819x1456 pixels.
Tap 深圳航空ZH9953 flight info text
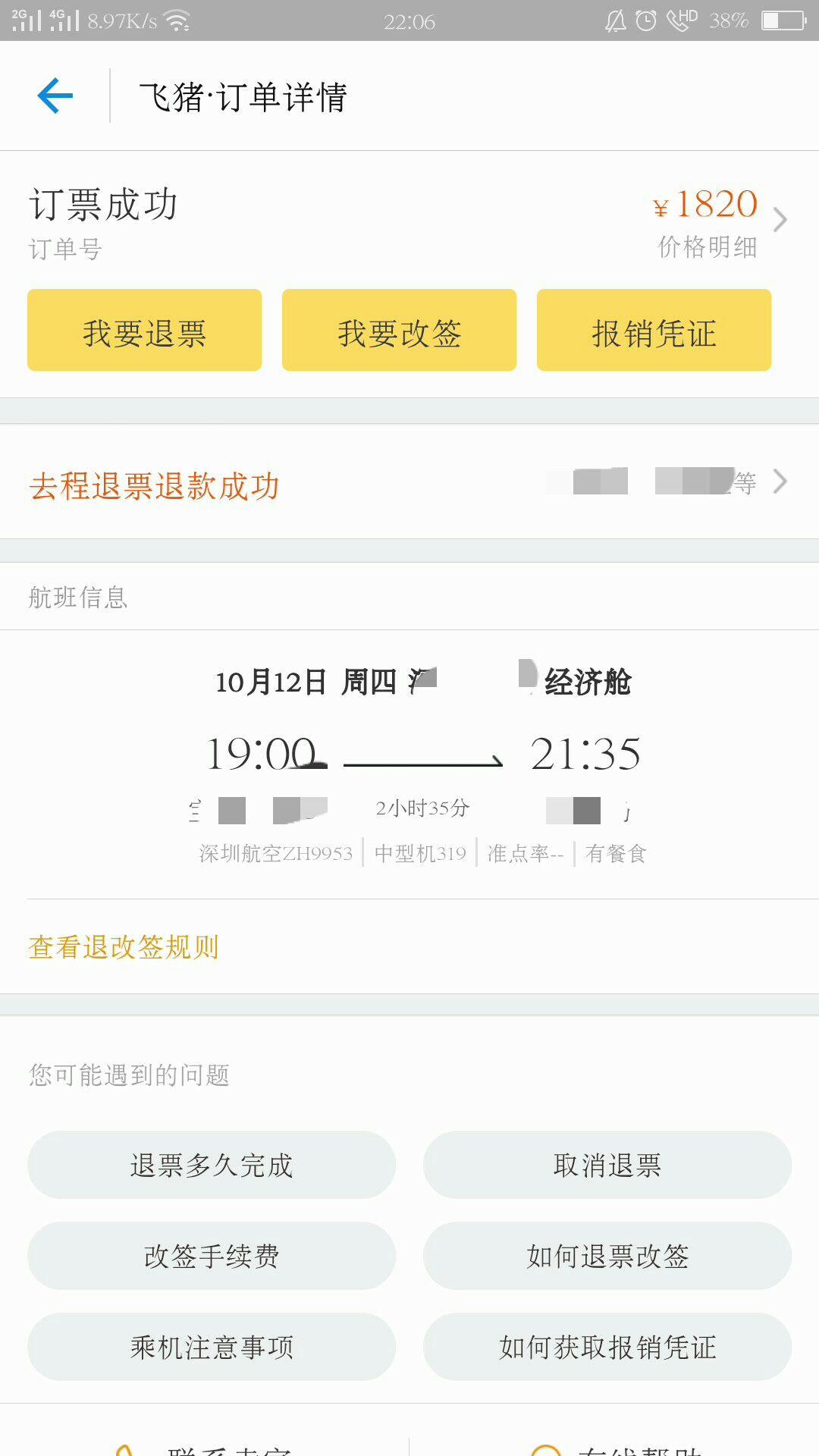pyautogui.click(x=275, y=852)
